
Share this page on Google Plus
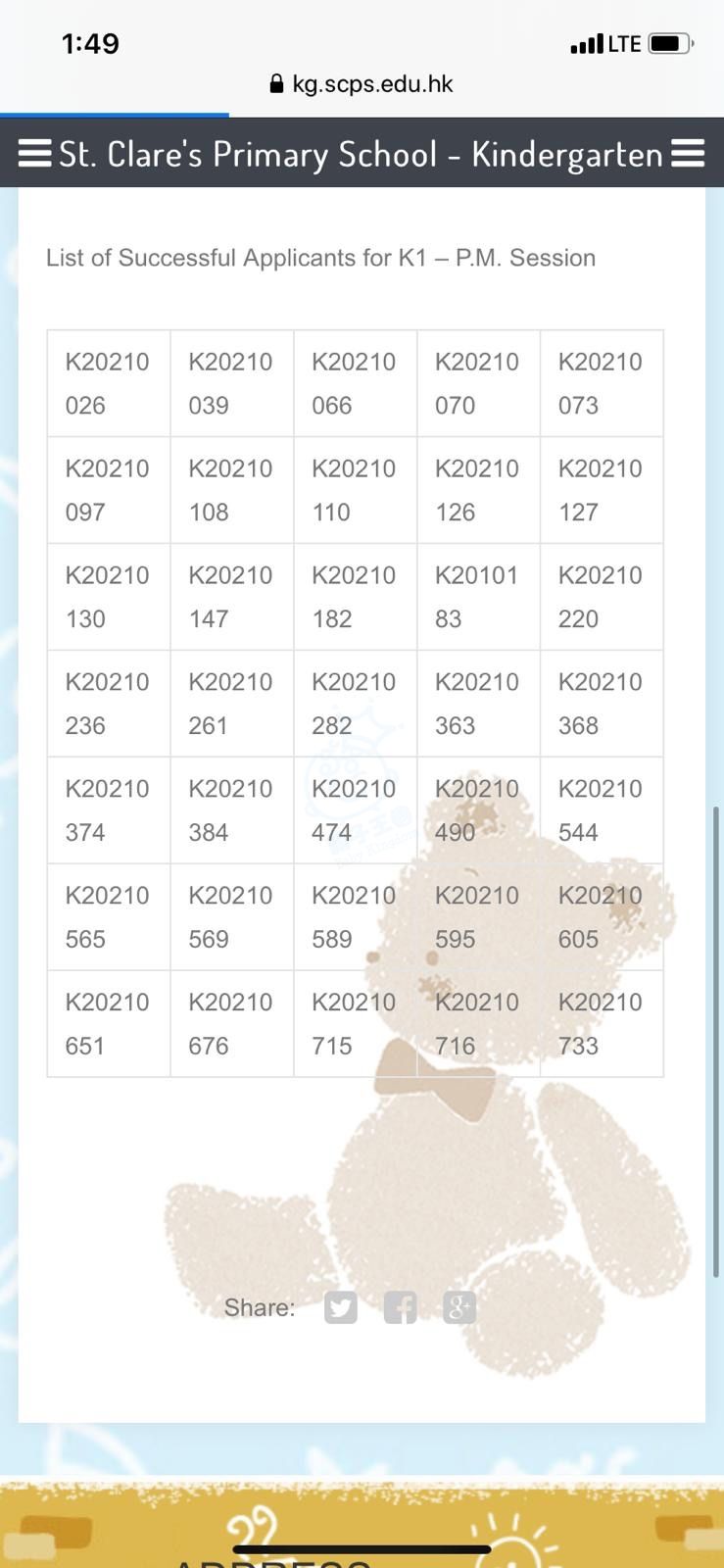[459, 1307]
